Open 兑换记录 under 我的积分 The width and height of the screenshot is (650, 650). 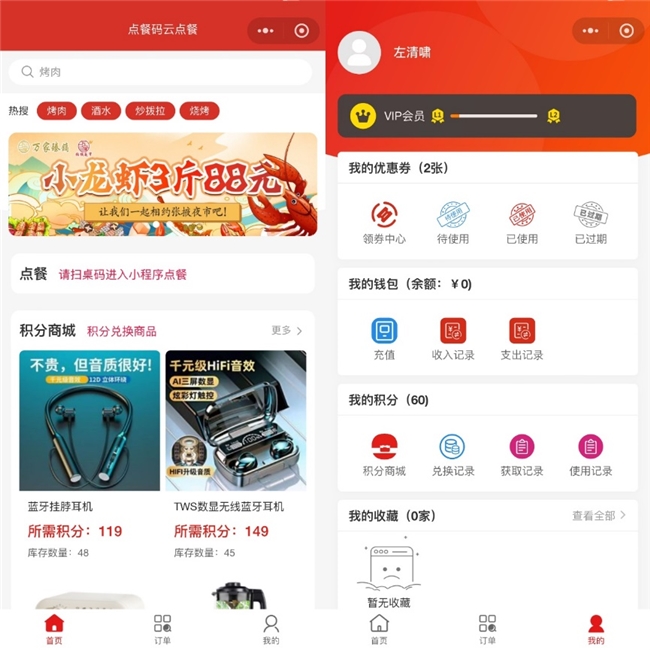pos(453,454)
